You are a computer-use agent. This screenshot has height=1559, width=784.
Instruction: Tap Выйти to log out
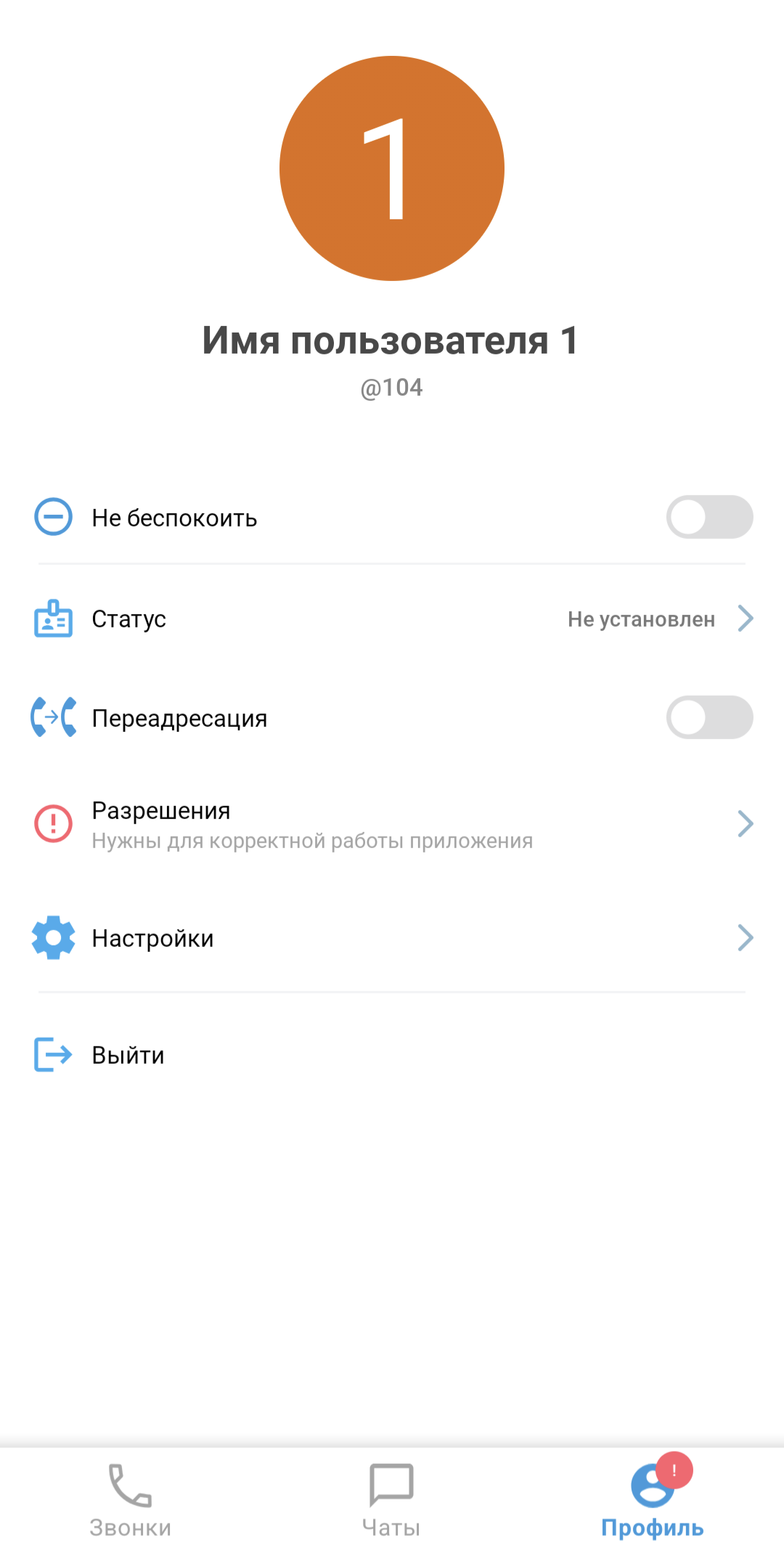pos(128,1054)
